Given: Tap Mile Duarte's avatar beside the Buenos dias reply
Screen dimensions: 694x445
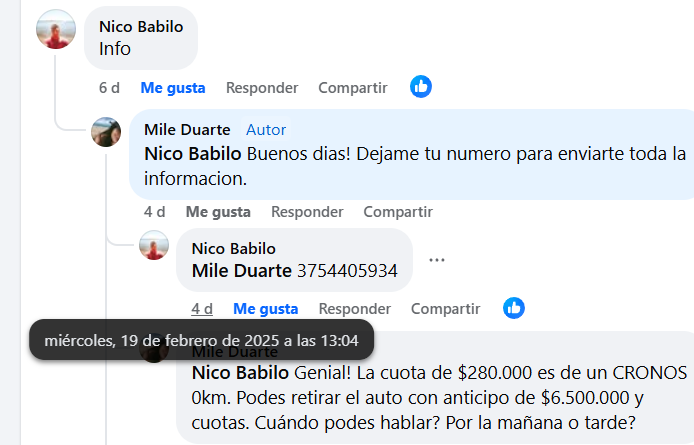Looking at the screenshot, I should [x=106, y=133].
